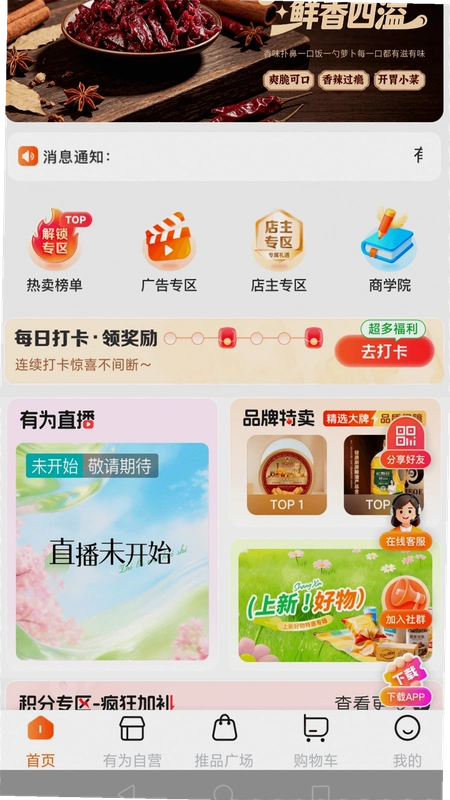450x800 pixels.
Task: Tap the 去打卡 check-in button
Action: (x=384, y=352)
